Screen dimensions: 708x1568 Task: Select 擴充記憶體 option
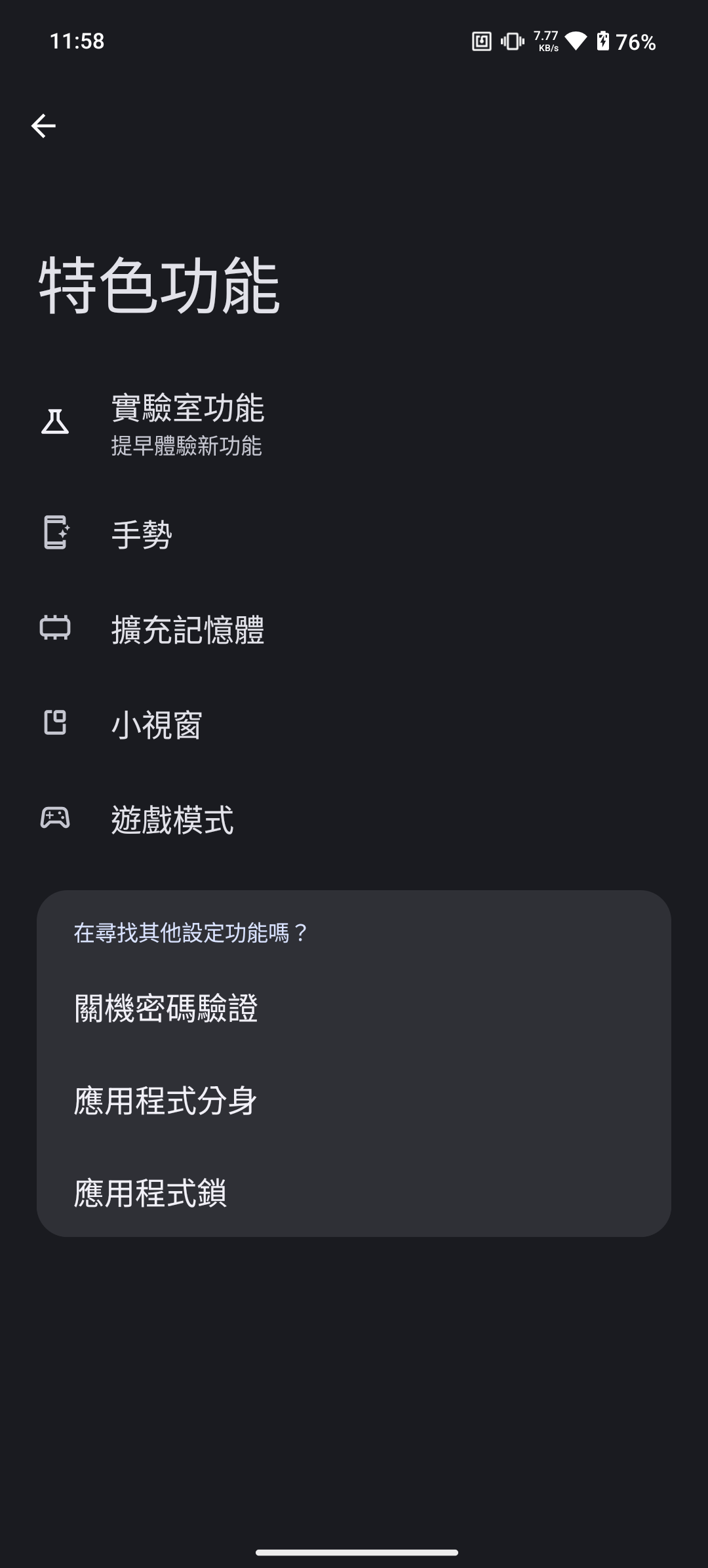click(187, 630)
